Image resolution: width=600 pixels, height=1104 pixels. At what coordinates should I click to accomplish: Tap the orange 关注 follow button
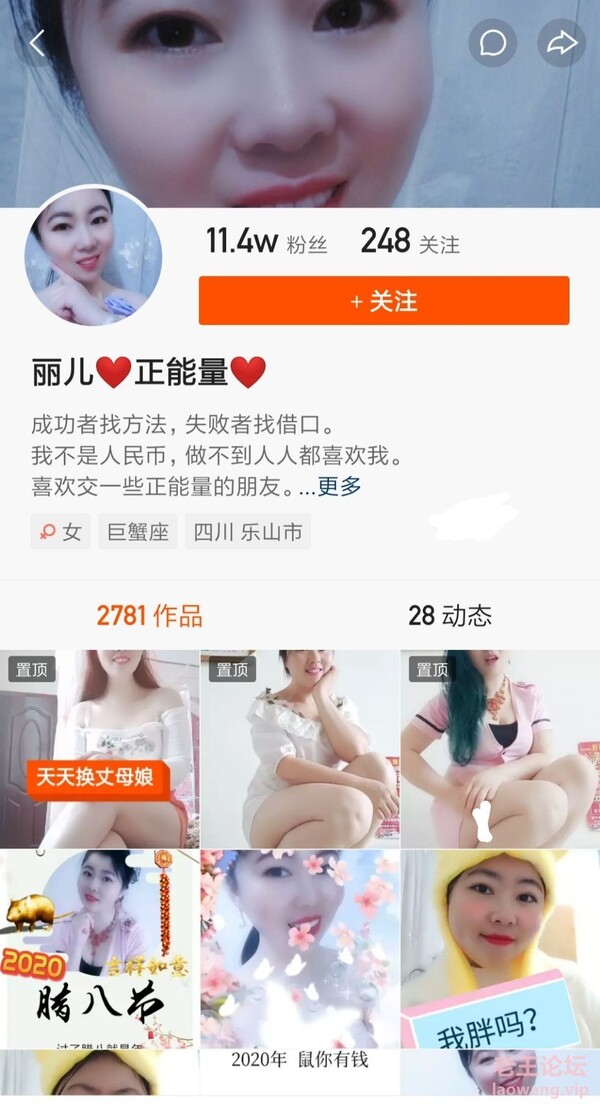pyautogui.click(x=384, y=301)
